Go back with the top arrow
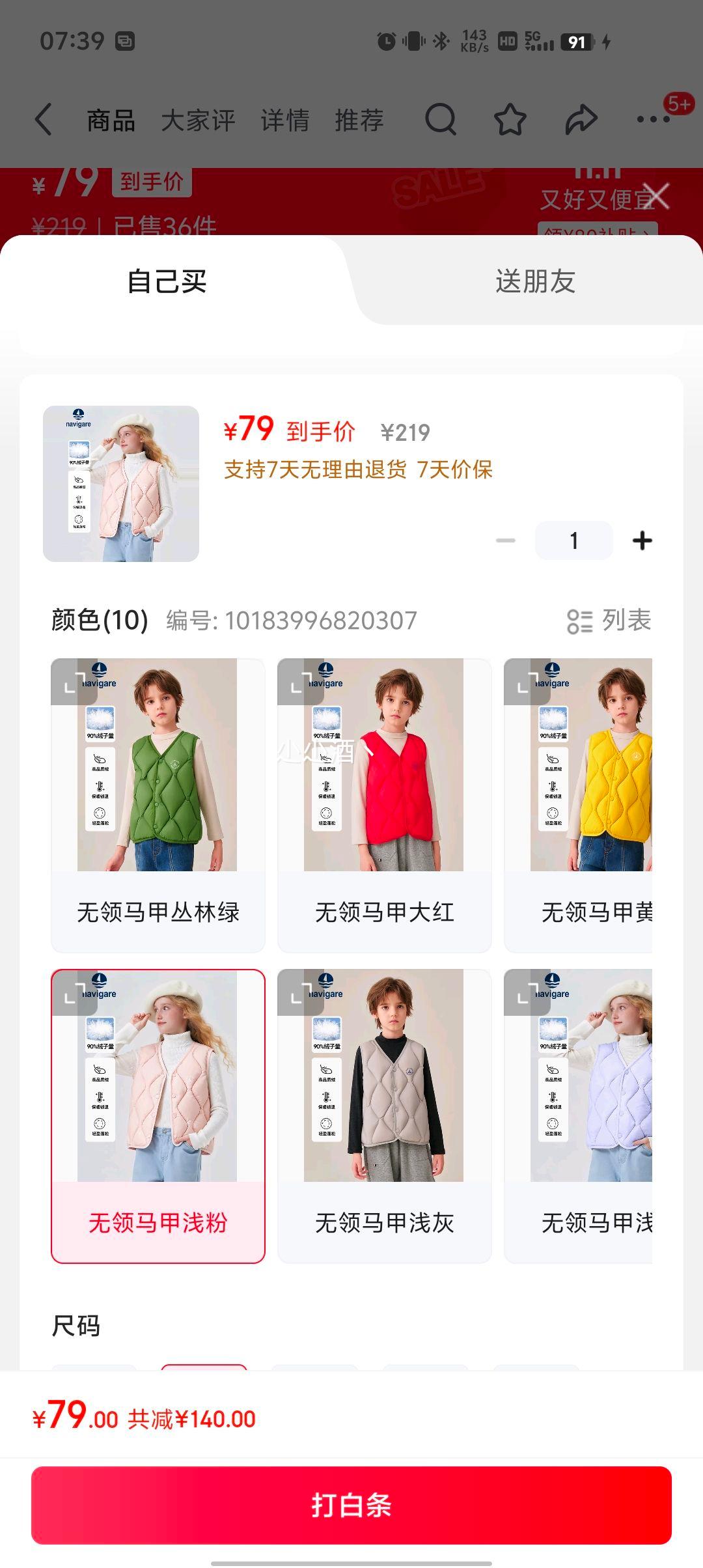The height and width of the screenshot is (1568, 703). [x=44, y=120]
